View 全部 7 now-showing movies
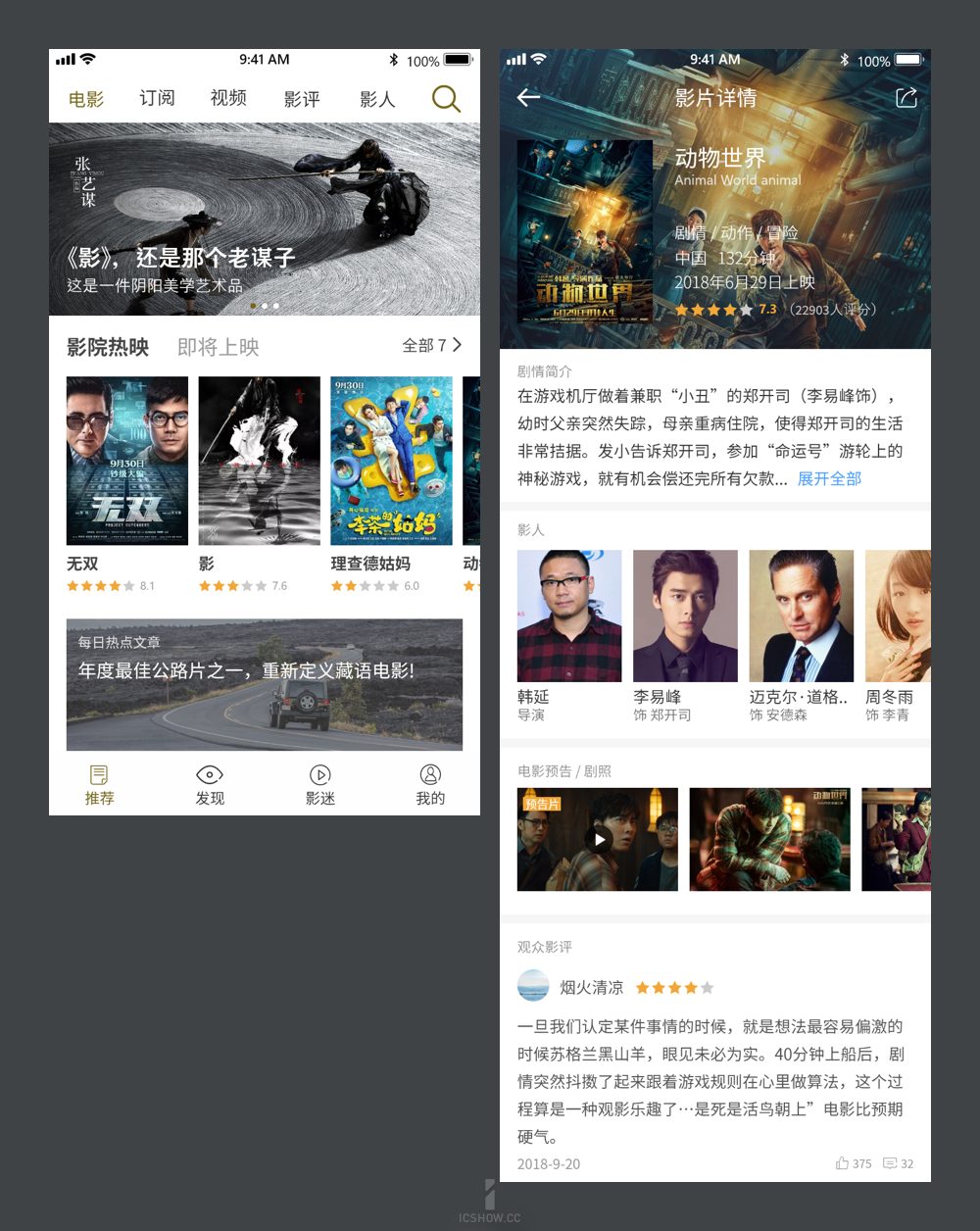This screenshot has height=1231, width=980. coord(431,345)
